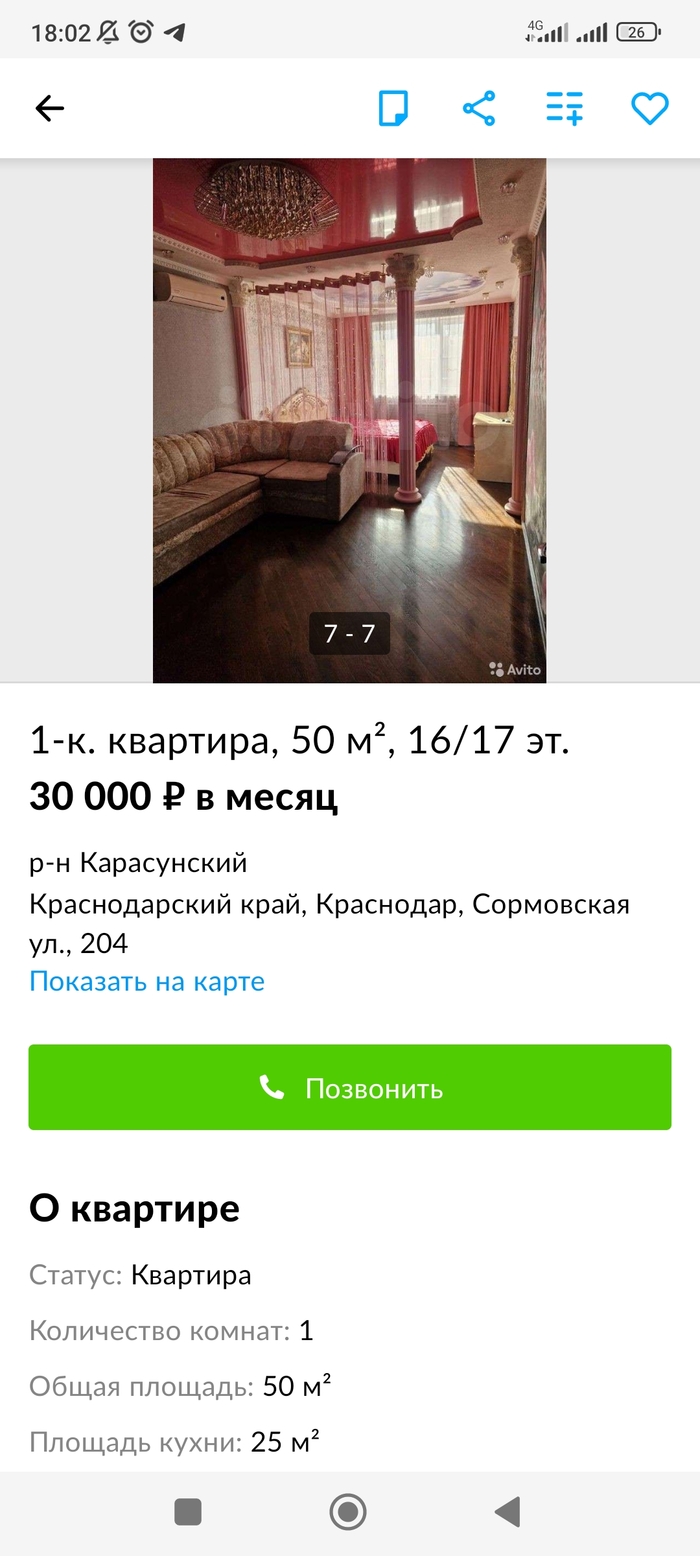Go to the system home screen
Viewport: 700px width, 1556px height.
pos(348,1512)
